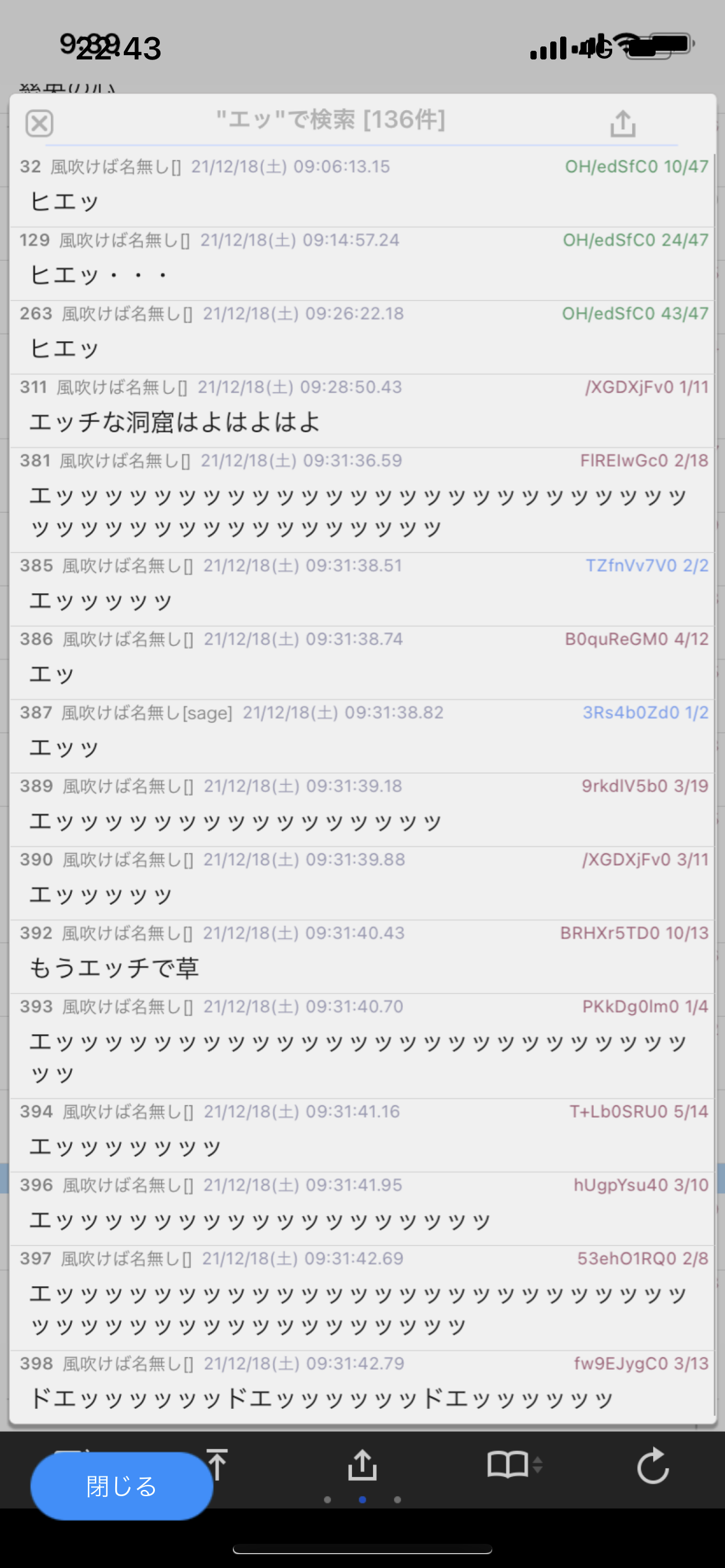725x1568 pixels.
Task: Open the book icon in the bottom toolbar
Action: [x=508, y=1465]
